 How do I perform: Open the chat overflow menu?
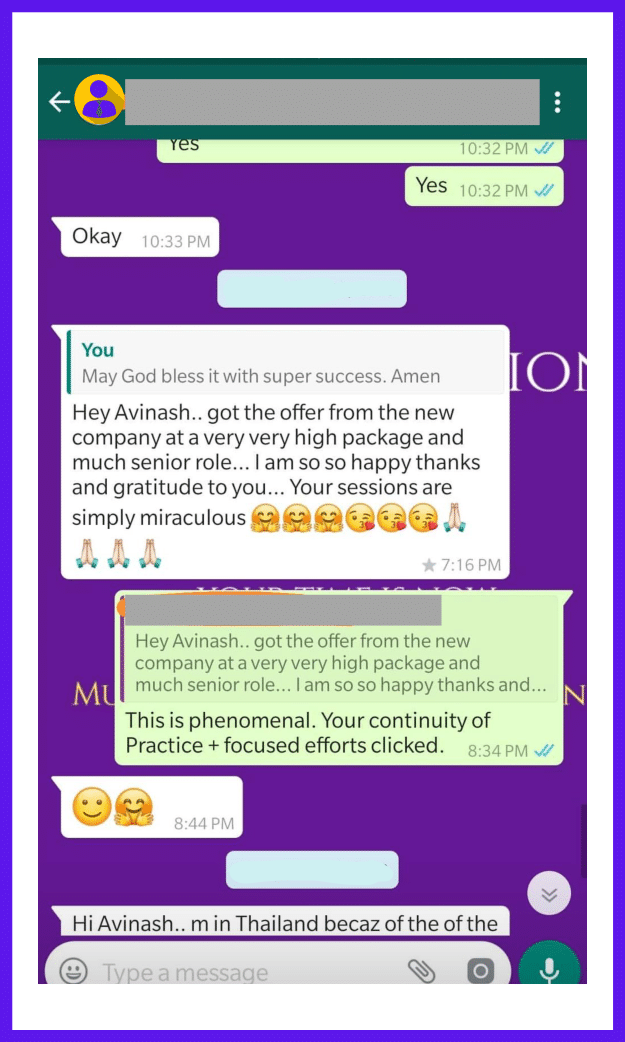[557, 101]
